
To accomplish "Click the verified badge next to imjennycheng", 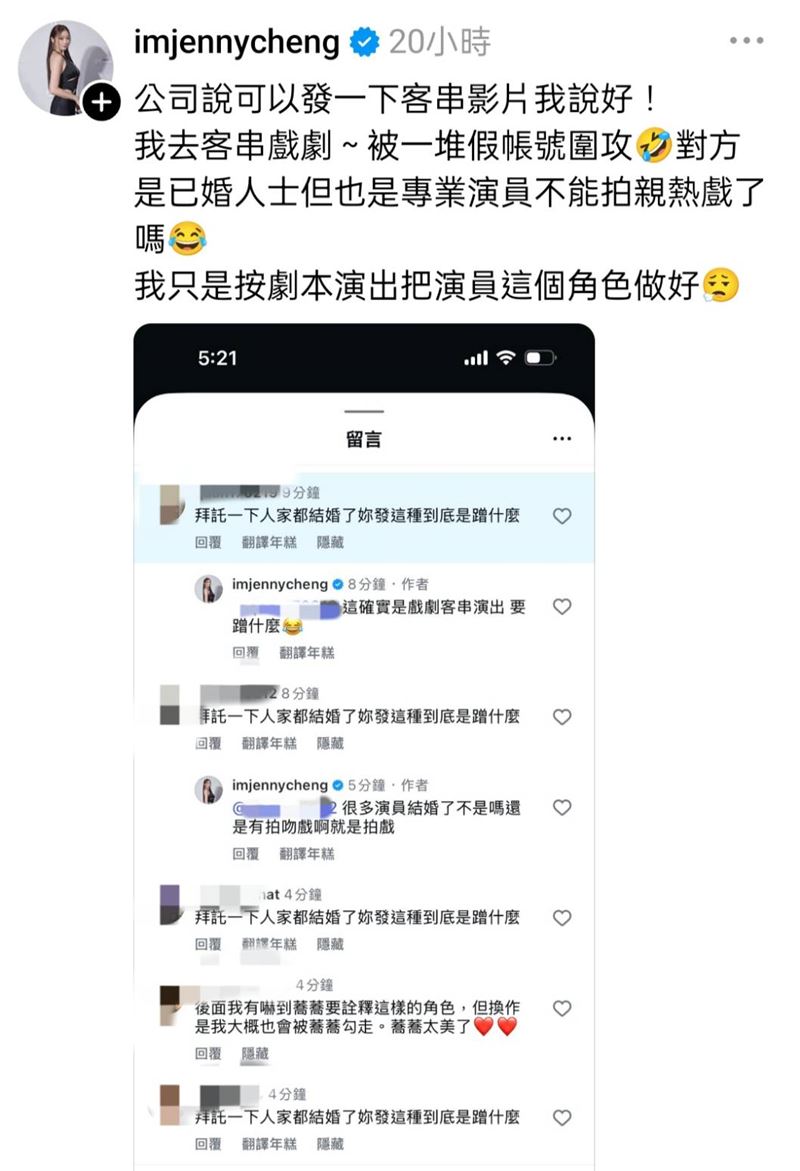I will 362,38.
